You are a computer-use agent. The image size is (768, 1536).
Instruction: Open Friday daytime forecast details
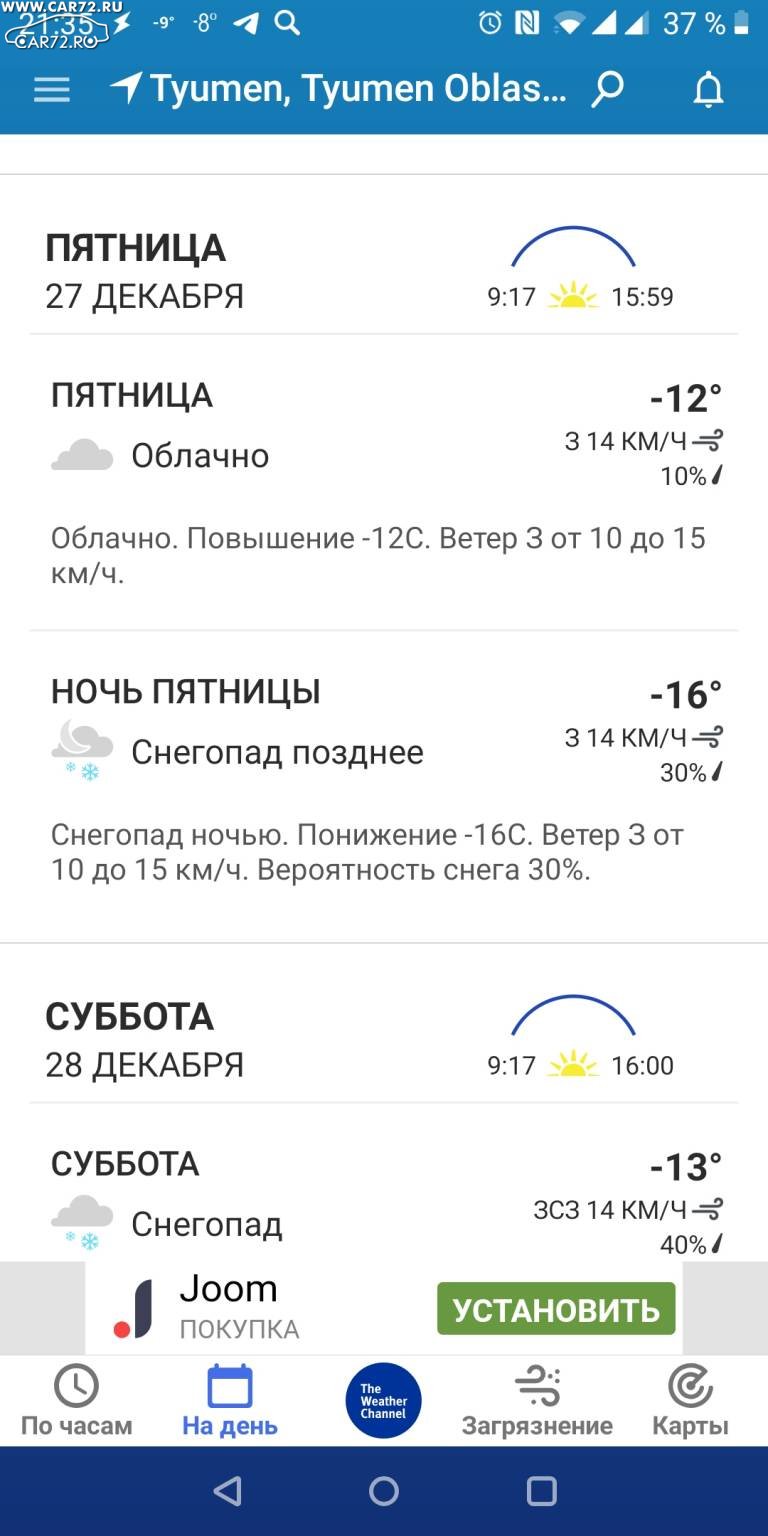pos(384,482)
